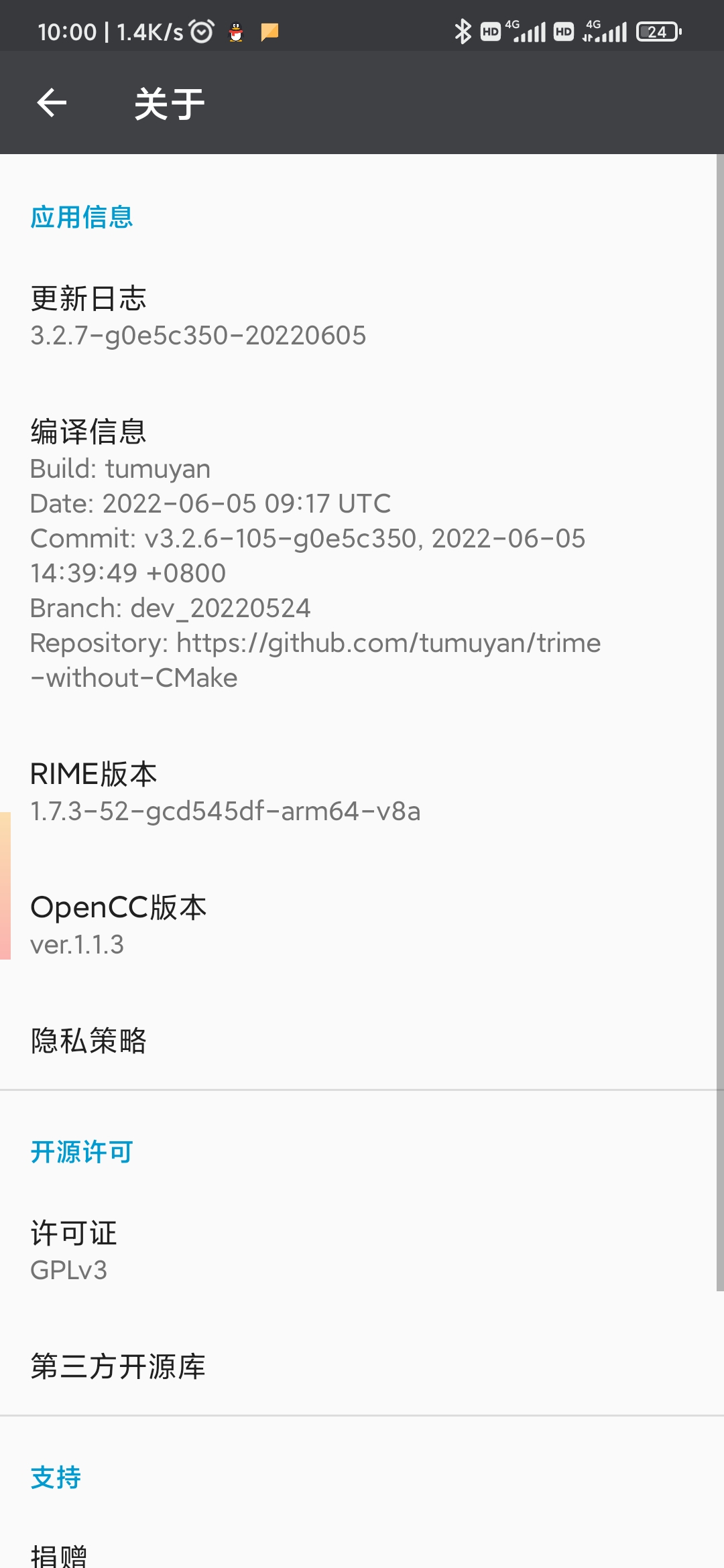Tap the 应用信息 section header
The width and height of the screenshot is (724, 1568).
pyautogui.click(x=82, y=216)
